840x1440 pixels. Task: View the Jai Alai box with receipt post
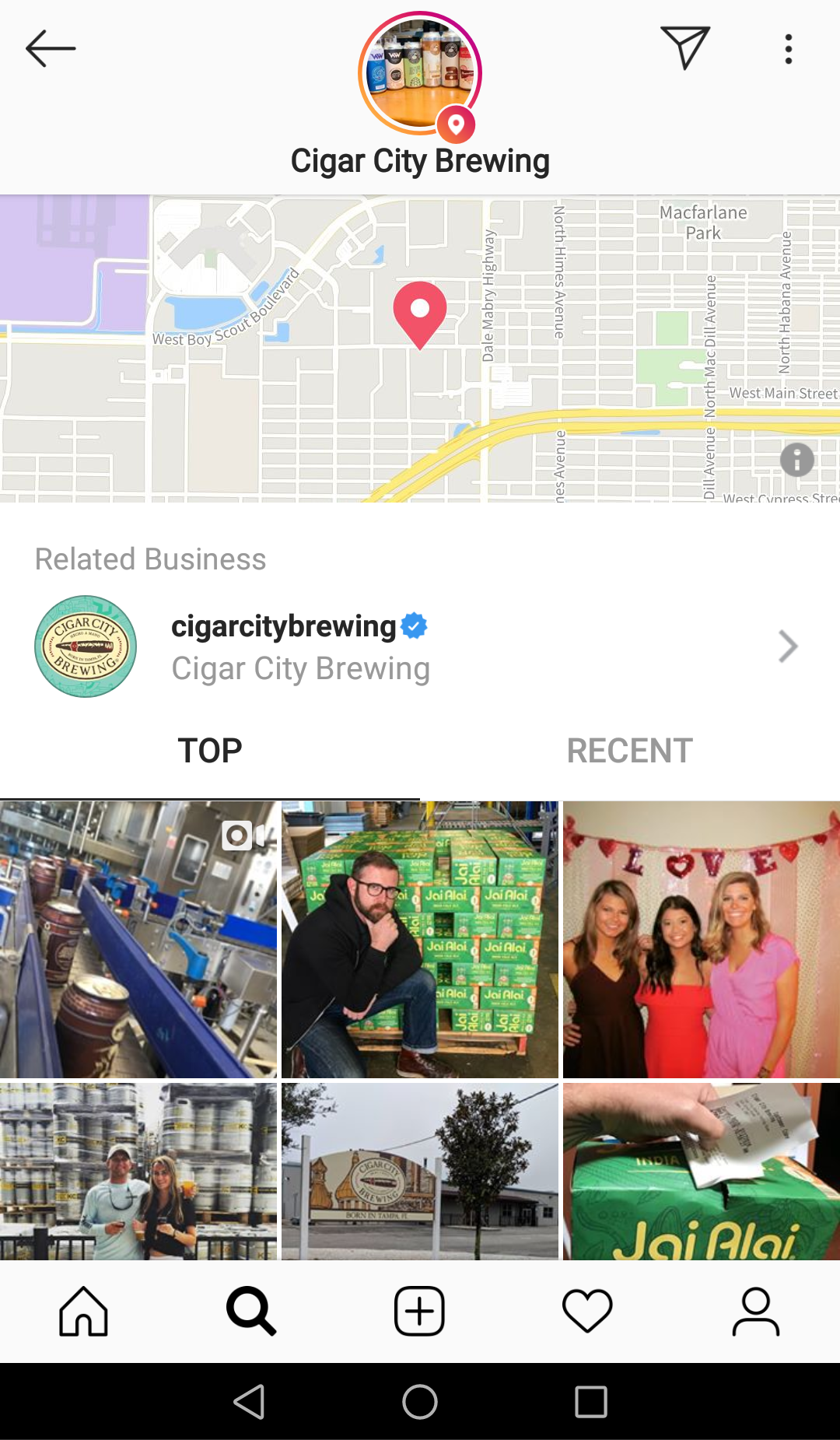coord(702,1171)
